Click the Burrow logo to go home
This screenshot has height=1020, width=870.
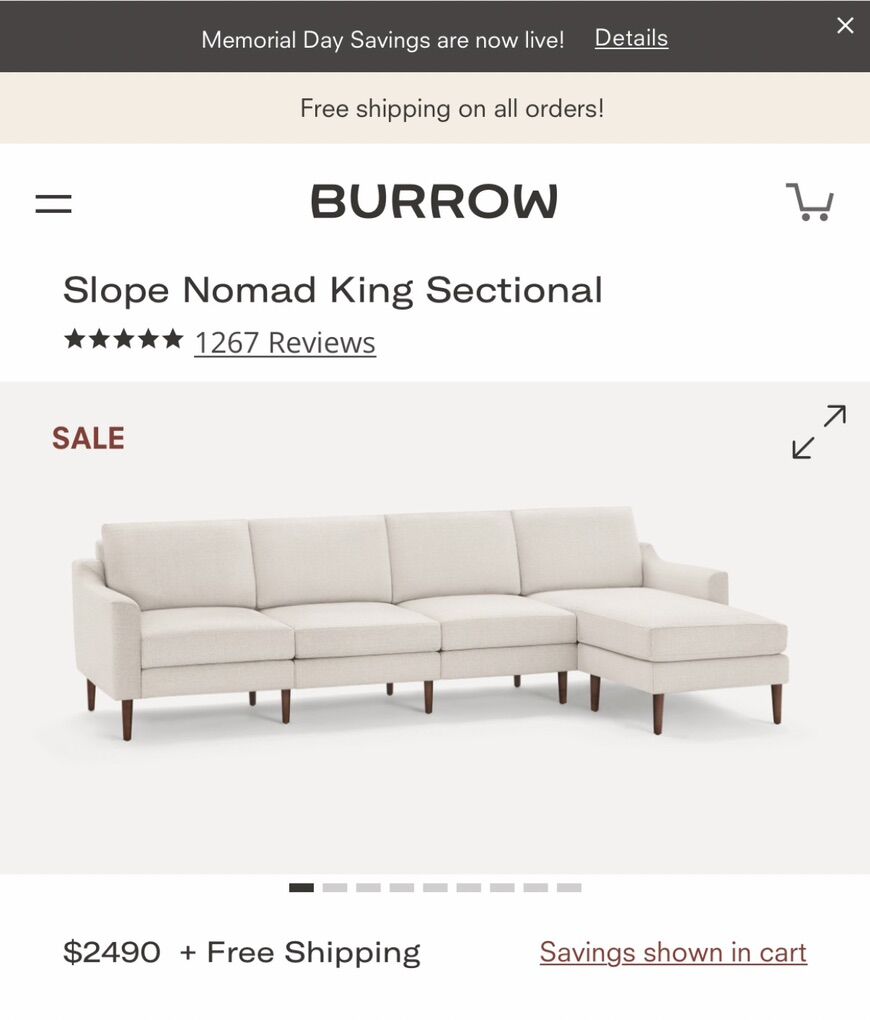435,200
